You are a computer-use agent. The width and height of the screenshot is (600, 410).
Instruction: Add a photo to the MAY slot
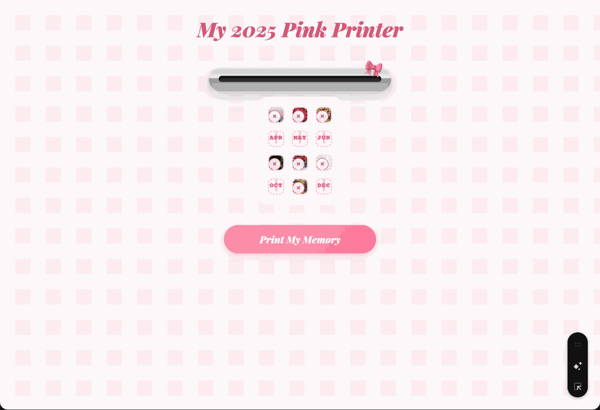click(x=300, y=138)
